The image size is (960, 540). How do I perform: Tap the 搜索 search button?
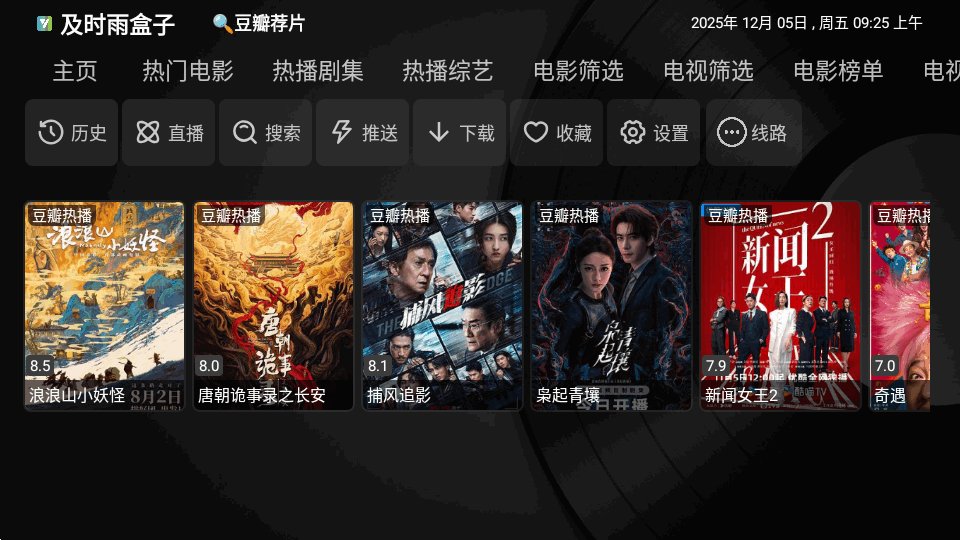tap(266, 132)
